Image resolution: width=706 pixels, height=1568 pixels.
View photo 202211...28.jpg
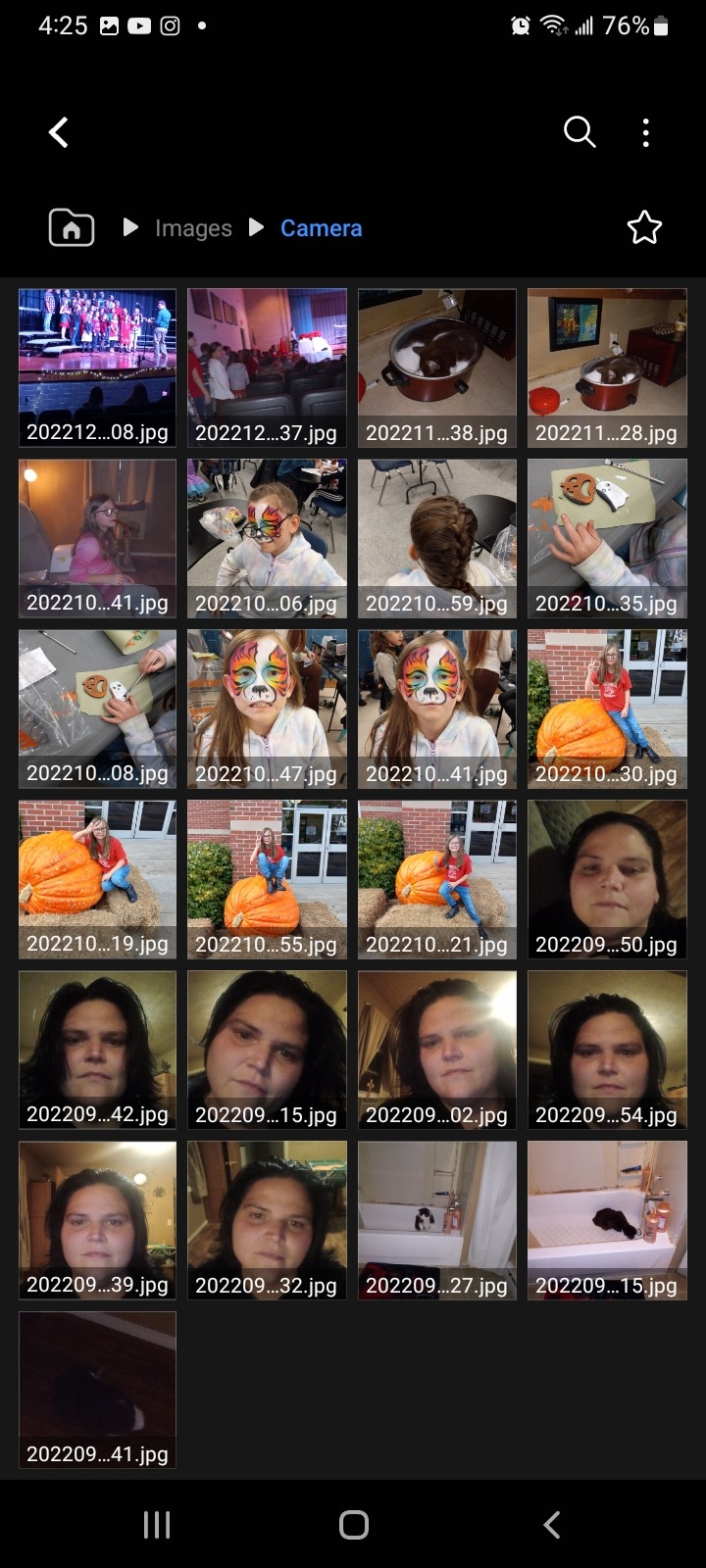click(x=607, y=367)
